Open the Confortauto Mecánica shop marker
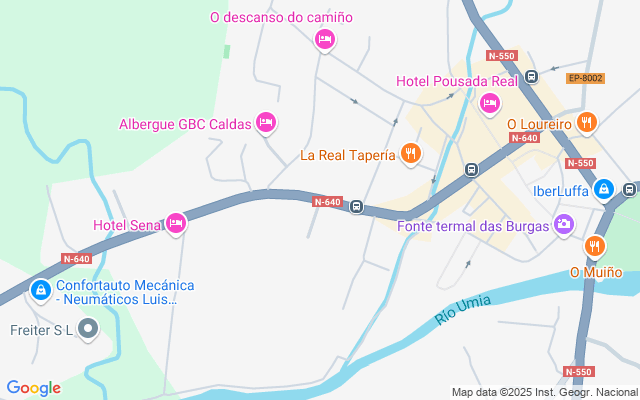 pyautogui.click(x=39, y=290)
